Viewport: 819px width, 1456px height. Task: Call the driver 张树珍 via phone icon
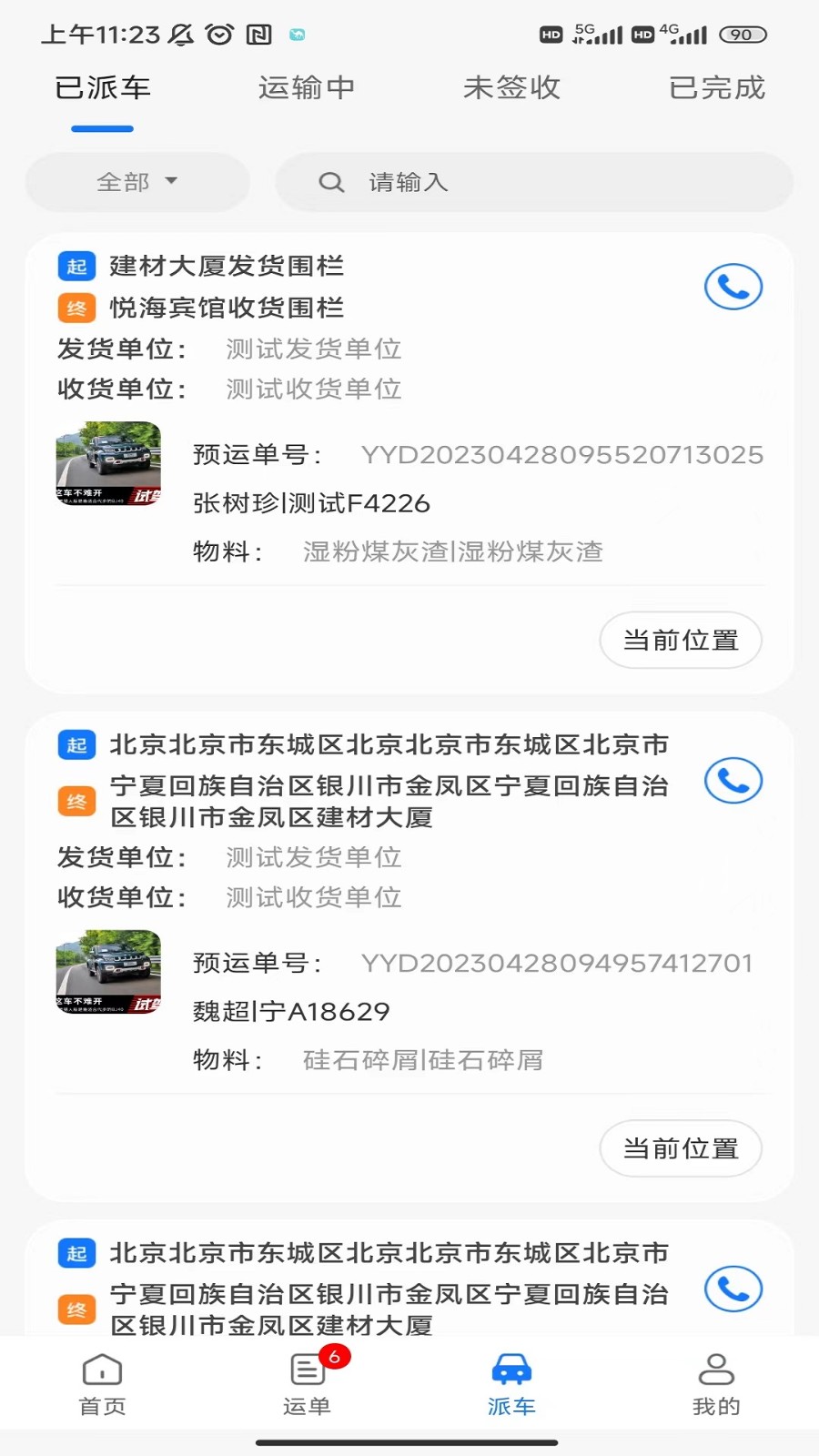click(733, 286)
